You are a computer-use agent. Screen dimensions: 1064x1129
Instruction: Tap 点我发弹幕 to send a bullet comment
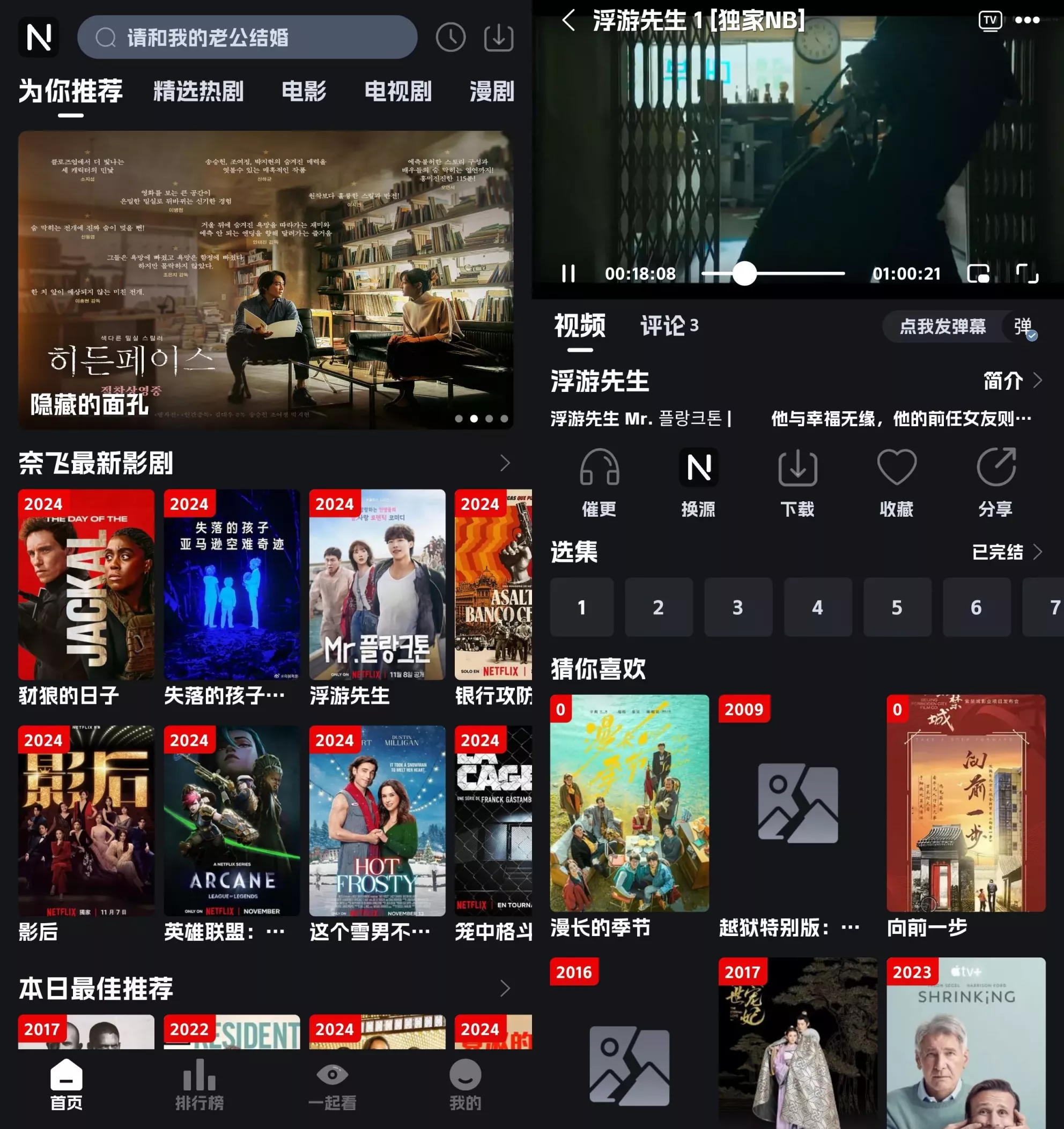[x=942, y=326]
